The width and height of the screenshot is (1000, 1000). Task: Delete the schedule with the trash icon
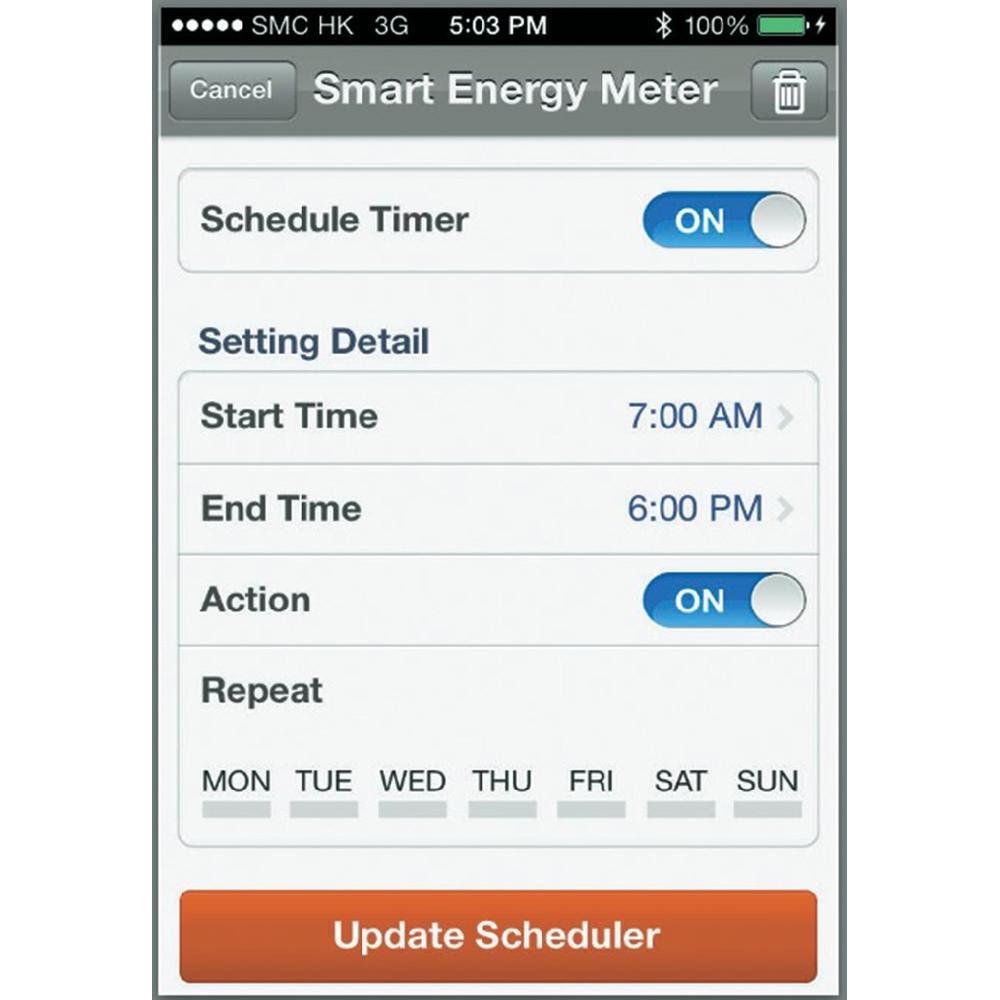click(788, 92)
